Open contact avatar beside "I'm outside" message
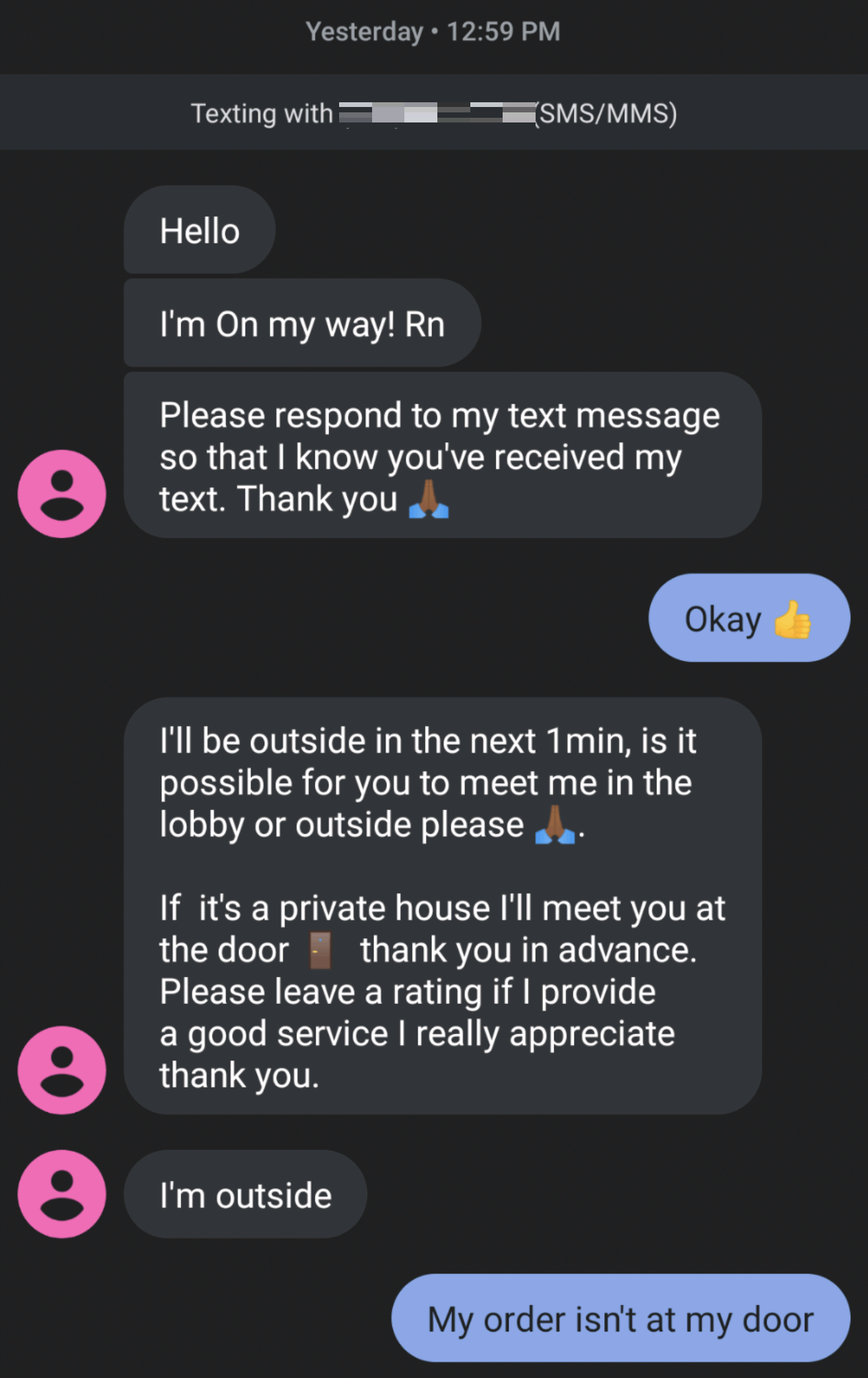Screen dimensions: 868x1378 (x=61, y=1194)
